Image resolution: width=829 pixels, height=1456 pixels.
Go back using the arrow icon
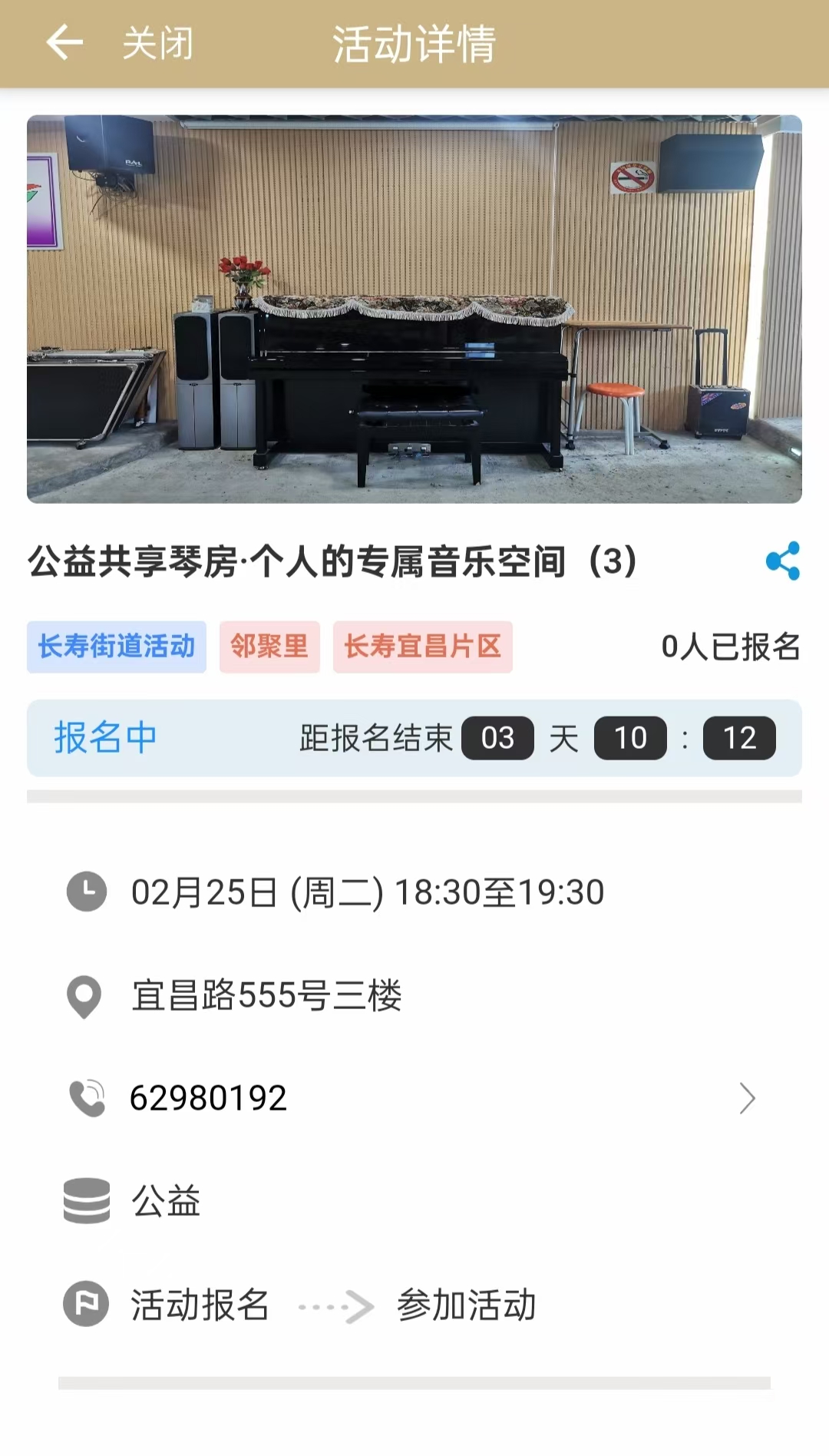64,43
